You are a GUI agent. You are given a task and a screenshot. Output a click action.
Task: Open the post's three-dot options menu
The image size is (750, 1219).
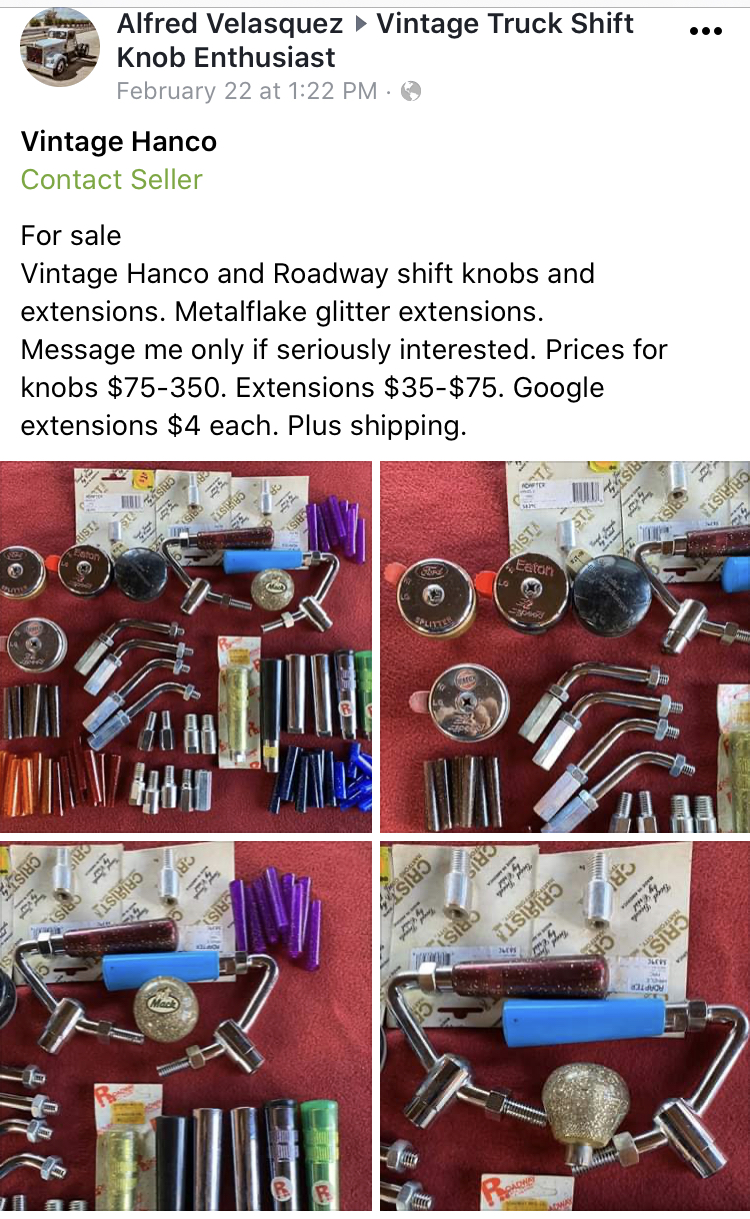click(x=705, y=31)
